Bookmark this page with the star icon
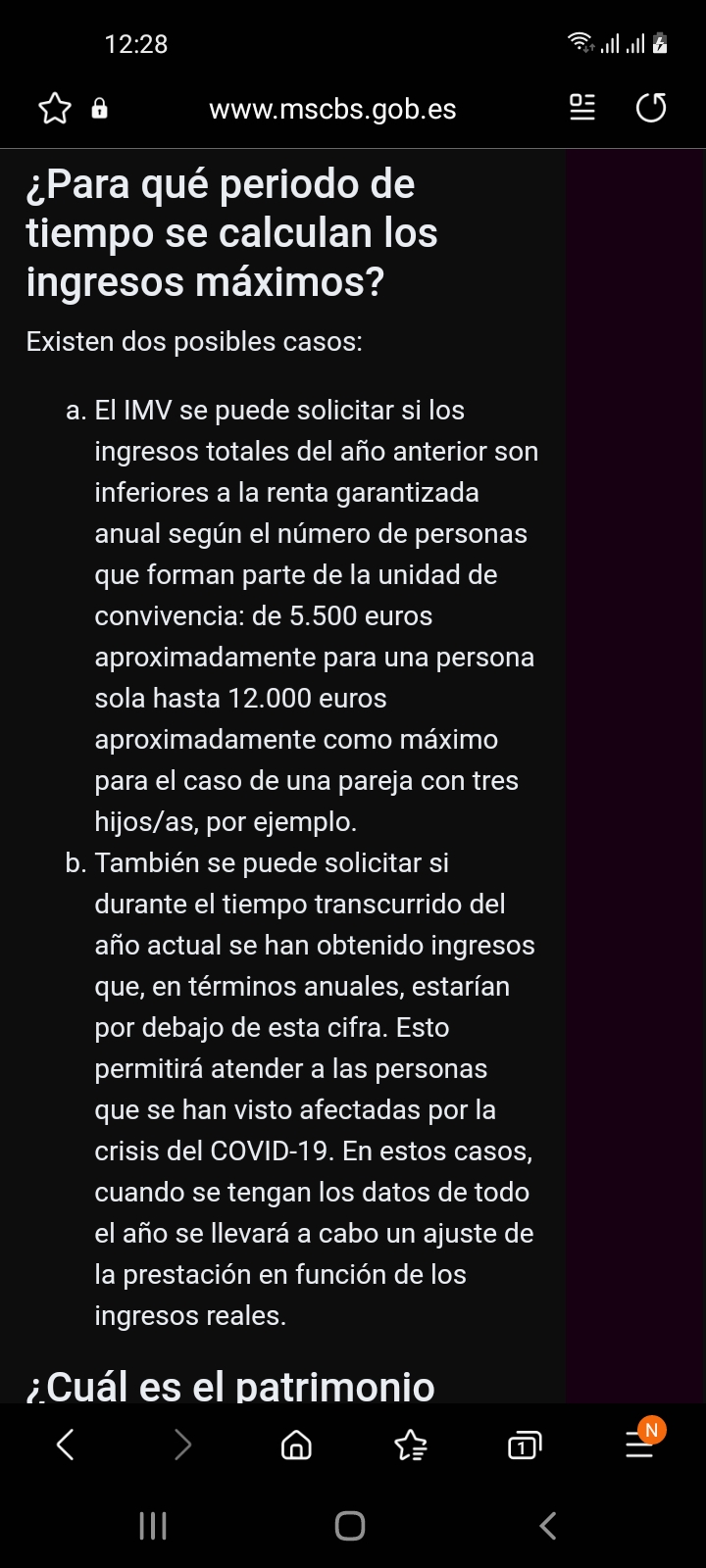This screenshot has width=706, height=1568. coord(55,108)
